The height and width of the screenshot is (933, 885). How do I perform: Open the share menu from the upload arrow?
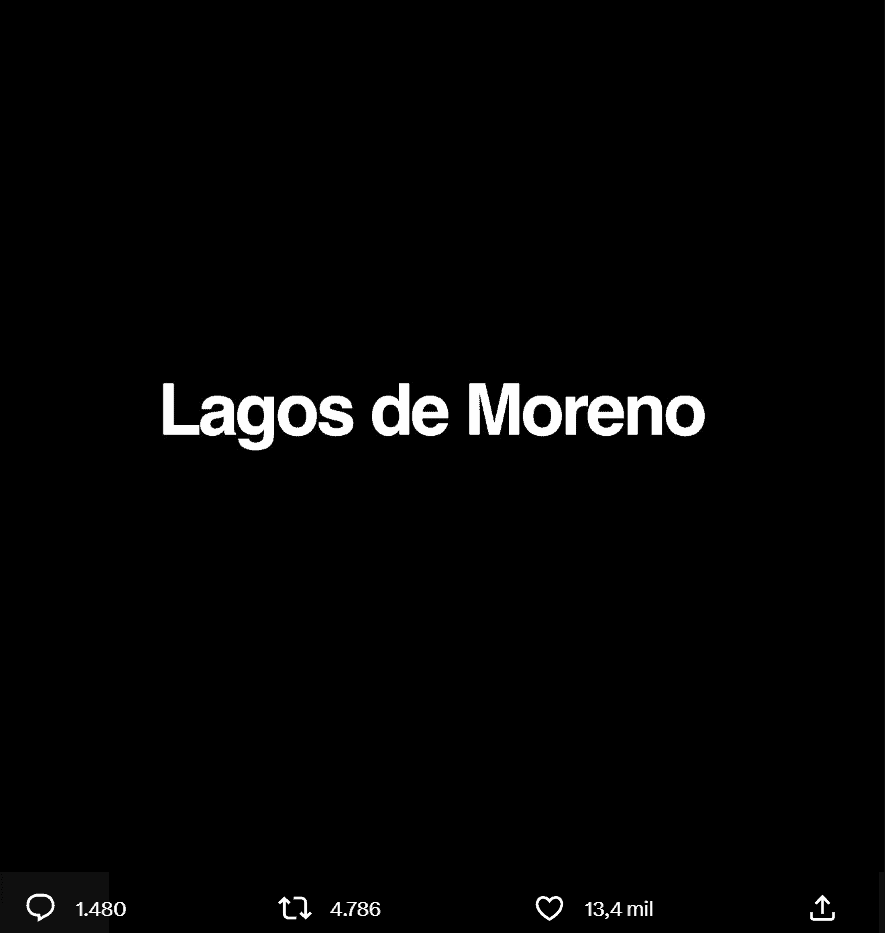822,908
